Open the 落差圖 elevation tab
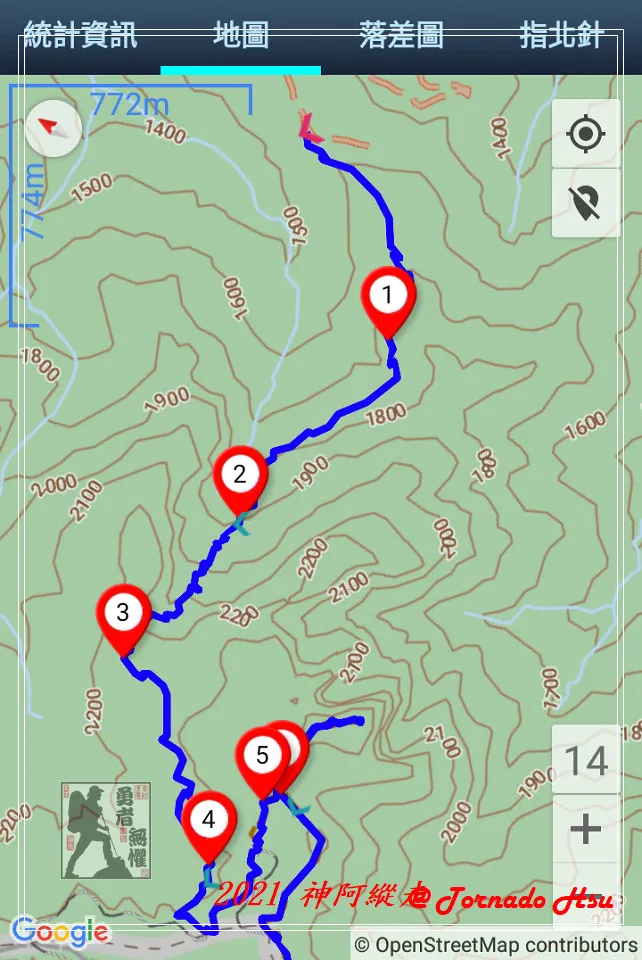This screenshot has width=642, height=960. click(401, 37)
